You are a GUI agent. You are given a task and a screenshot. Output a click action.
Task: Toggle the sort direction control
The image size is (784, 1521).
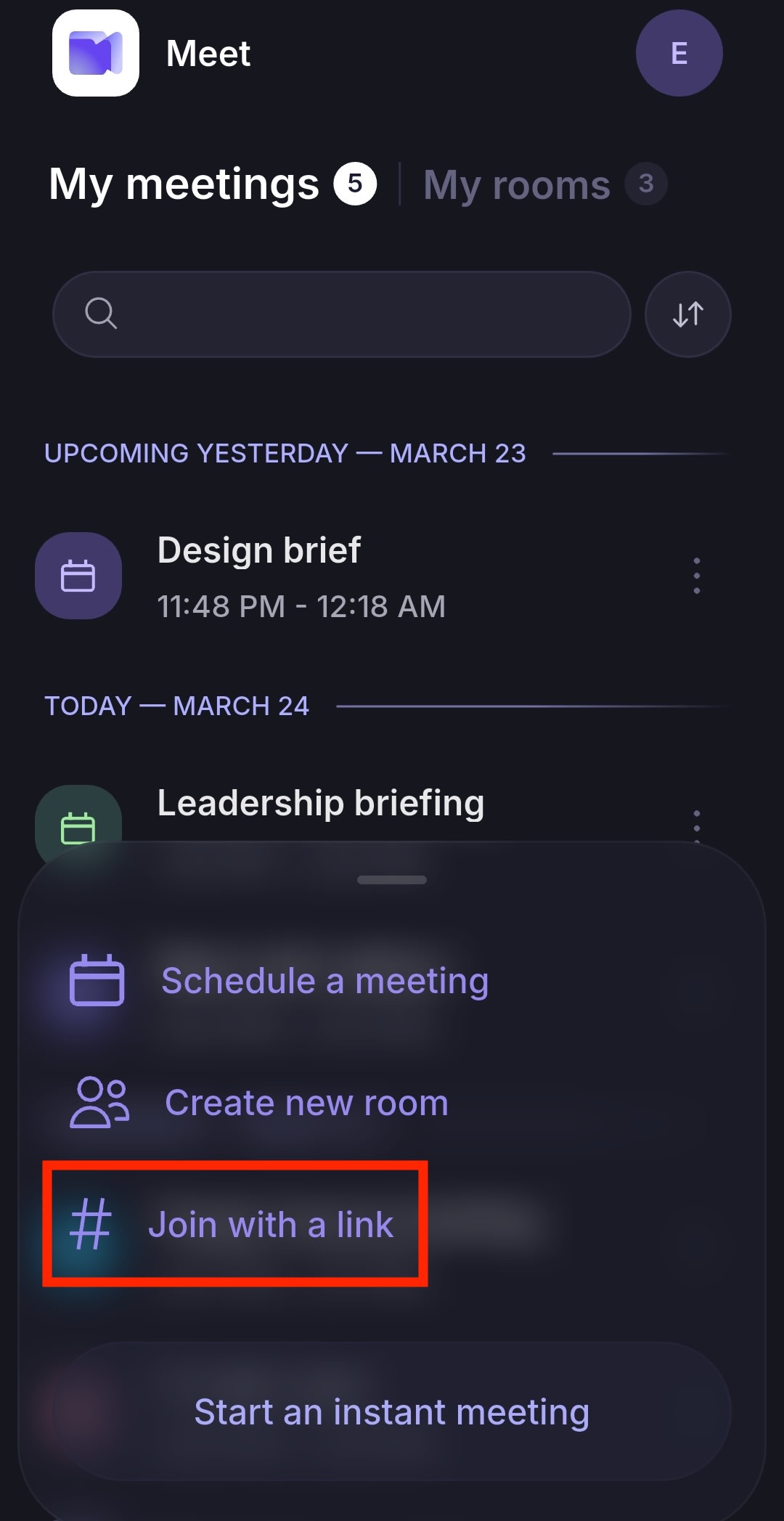coord(687,314)
